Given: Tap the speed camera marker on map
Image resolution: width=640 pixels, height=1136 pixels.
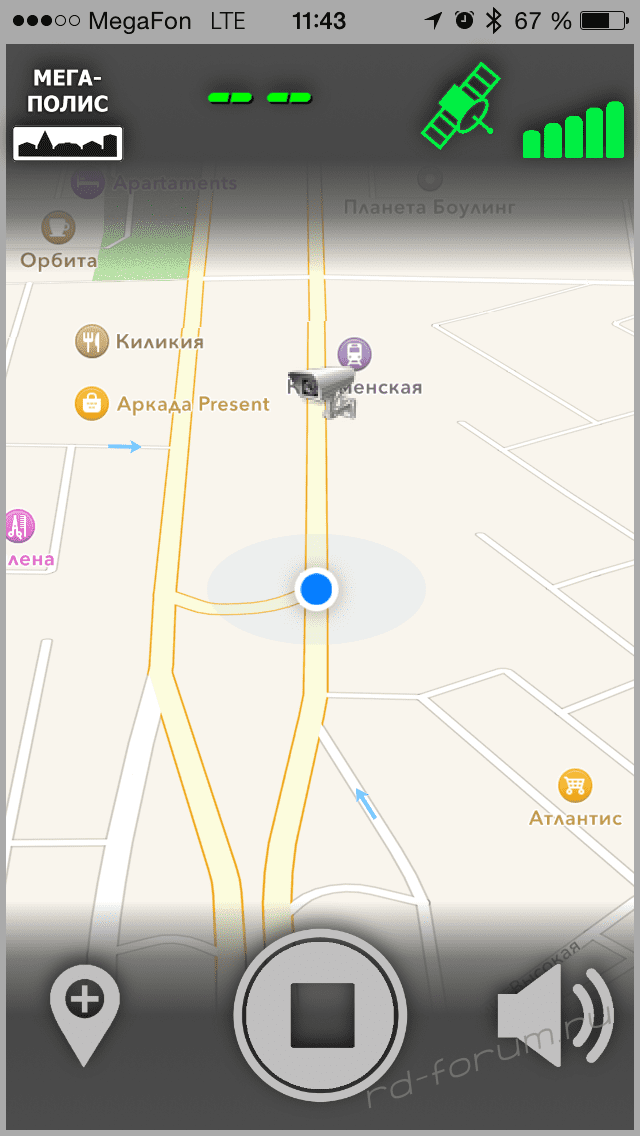Looking at the screenshot, I should 323,390.
